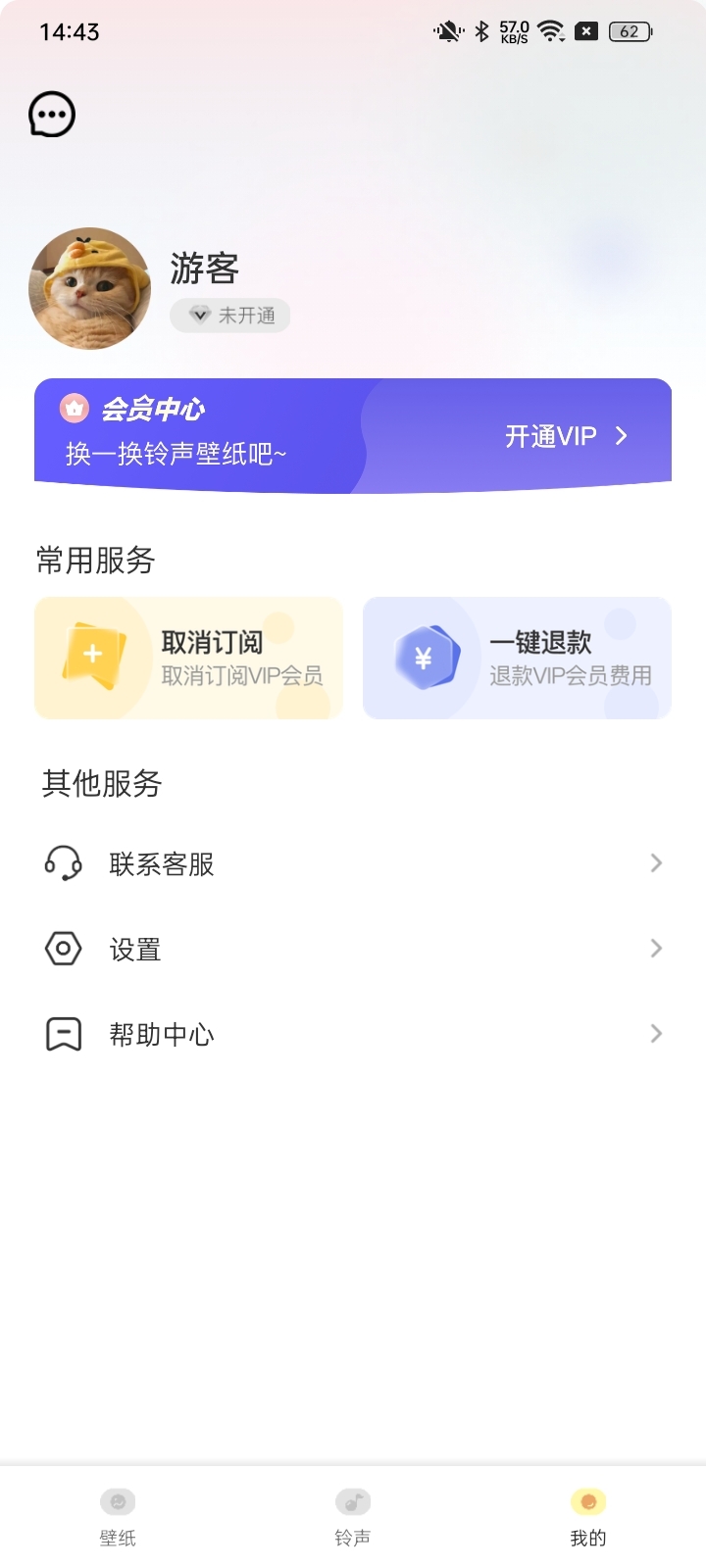Screen dimensions: 706x1568
Task: Open the 帮助中心 help icon
Action: [x=62, y=1034]
